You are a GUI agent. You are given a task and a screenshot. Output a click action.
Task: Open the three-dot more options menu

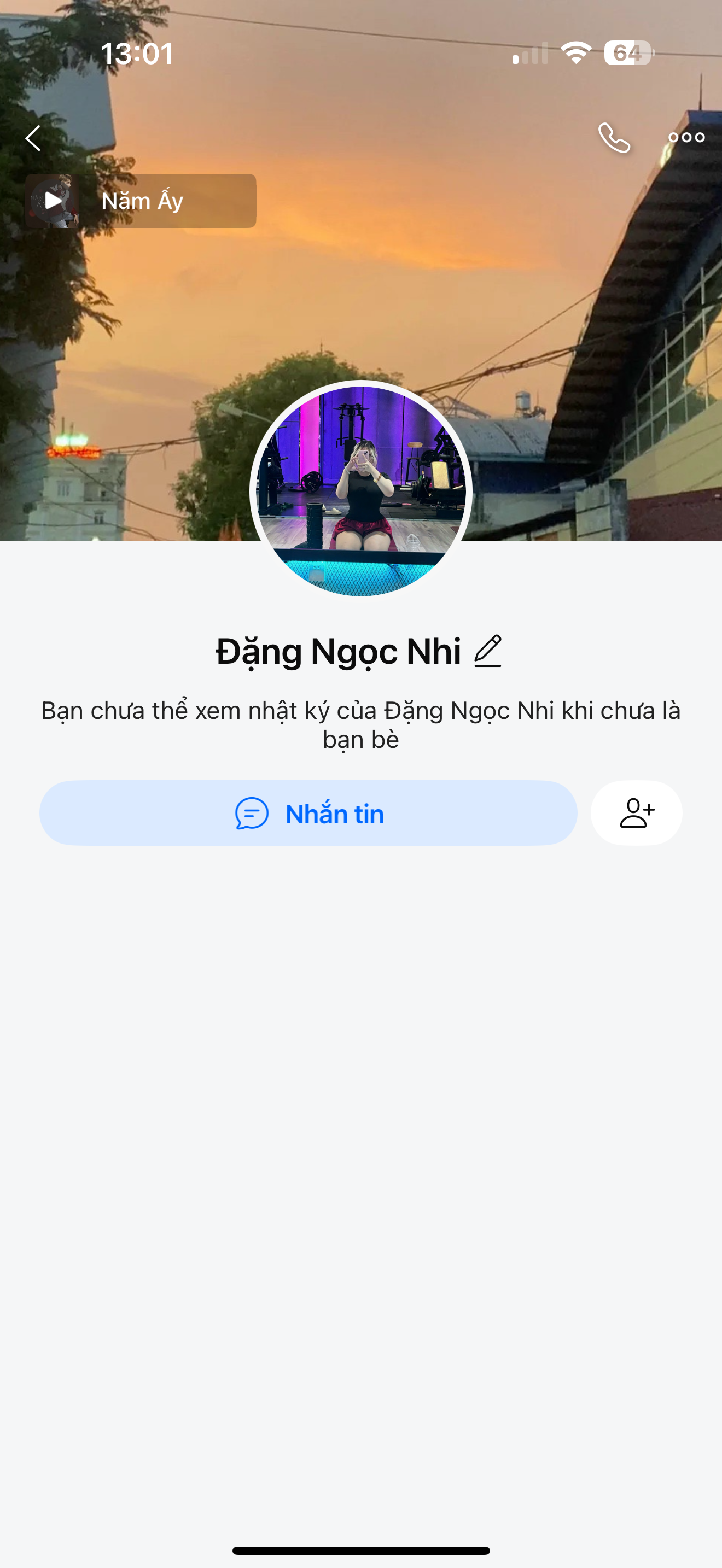pos(686,138)
